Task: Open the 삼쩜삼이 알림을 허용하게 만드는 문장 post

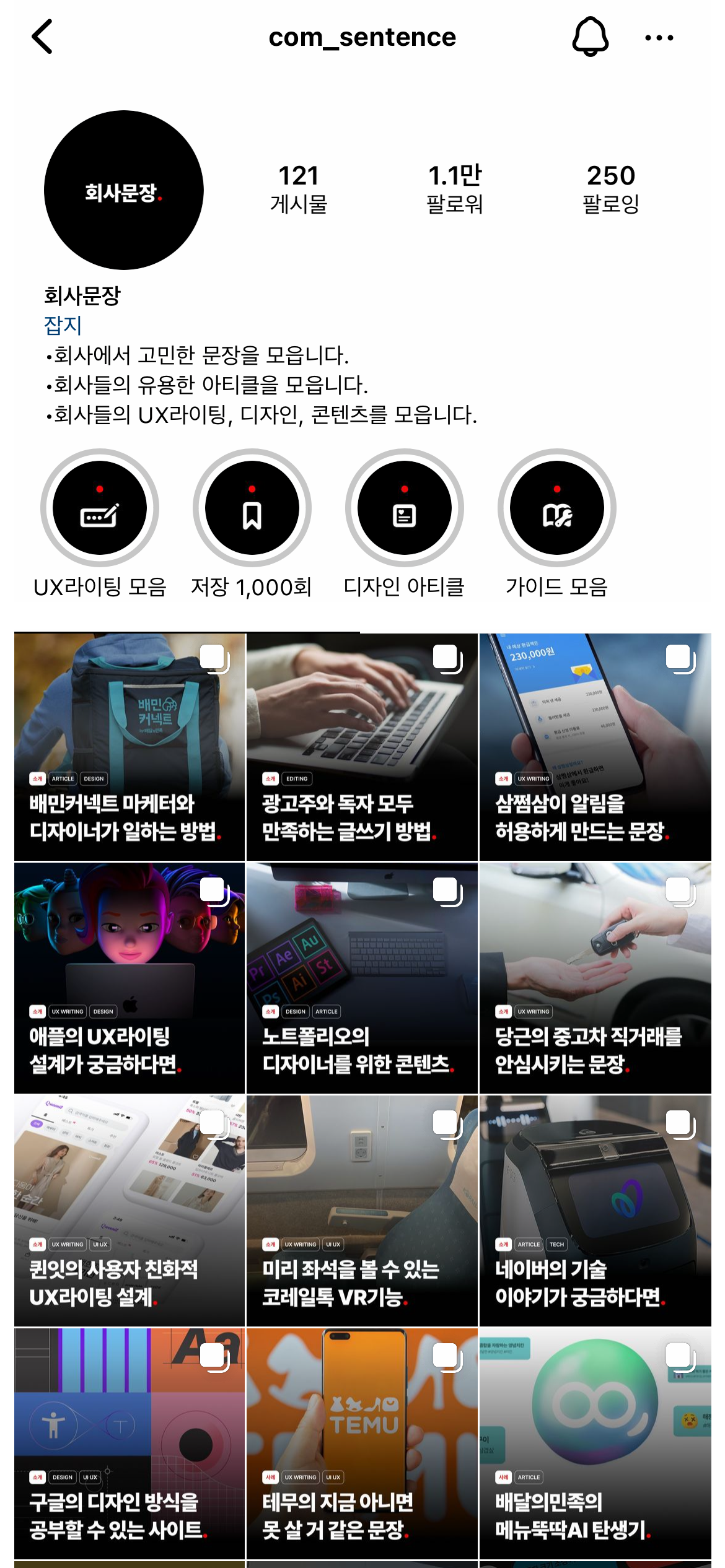Action: click(x=595, y=746)
